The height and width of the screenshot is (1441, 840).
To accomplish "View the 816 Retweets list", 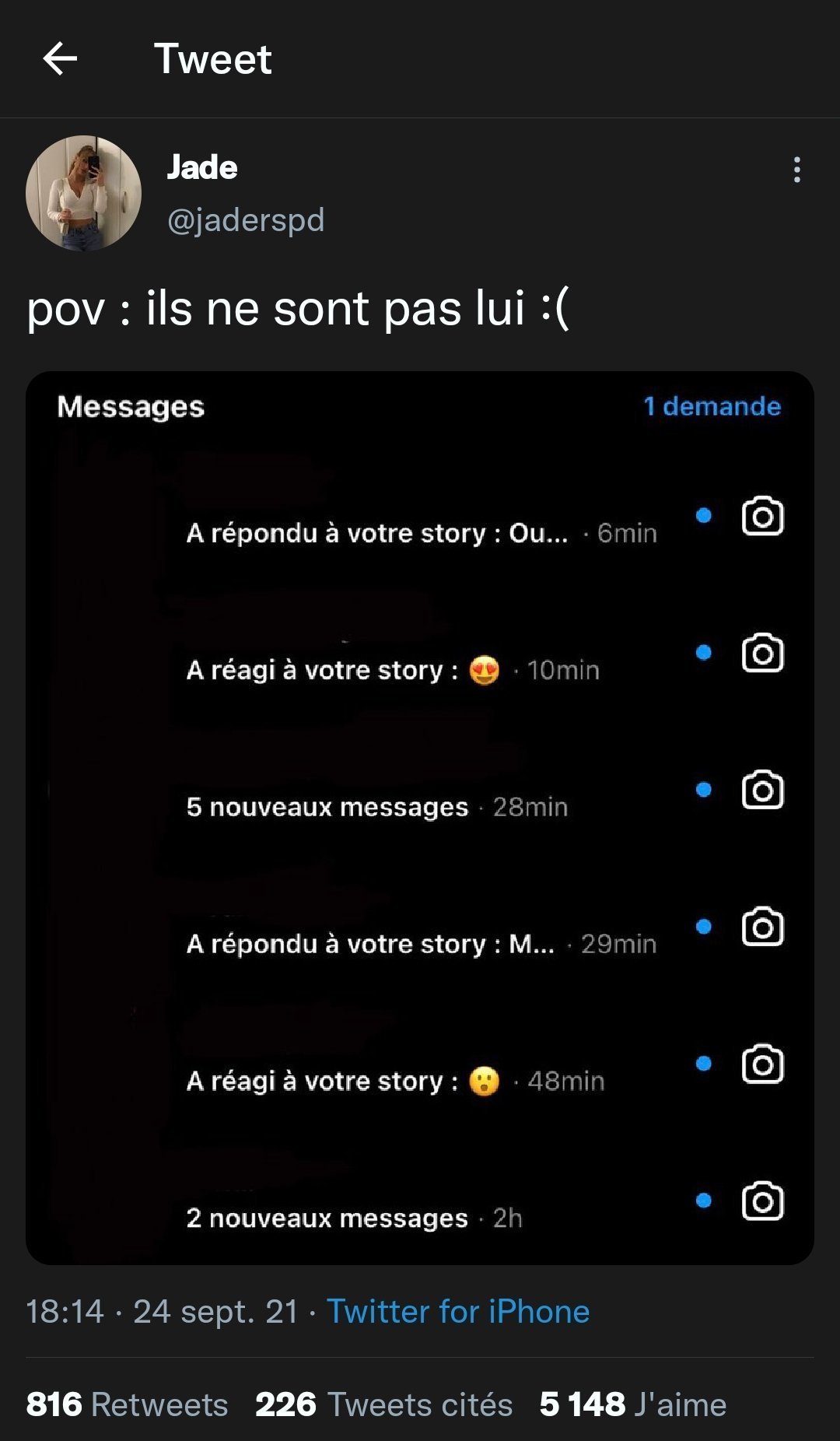I will pyautogui.click(x=127, y=1404).
